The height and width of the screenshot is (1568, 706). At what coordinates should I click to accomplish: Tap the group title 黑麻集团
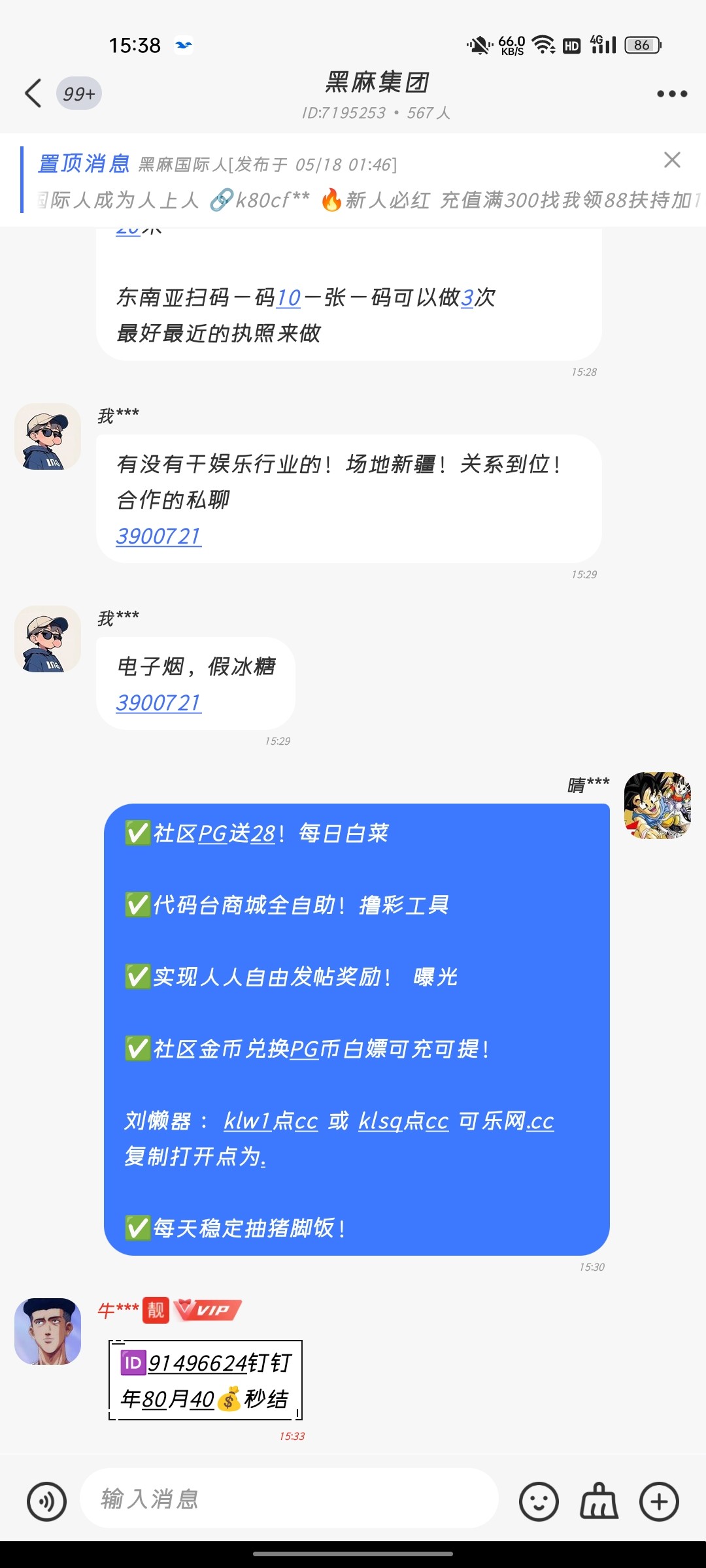pos(373,82)
